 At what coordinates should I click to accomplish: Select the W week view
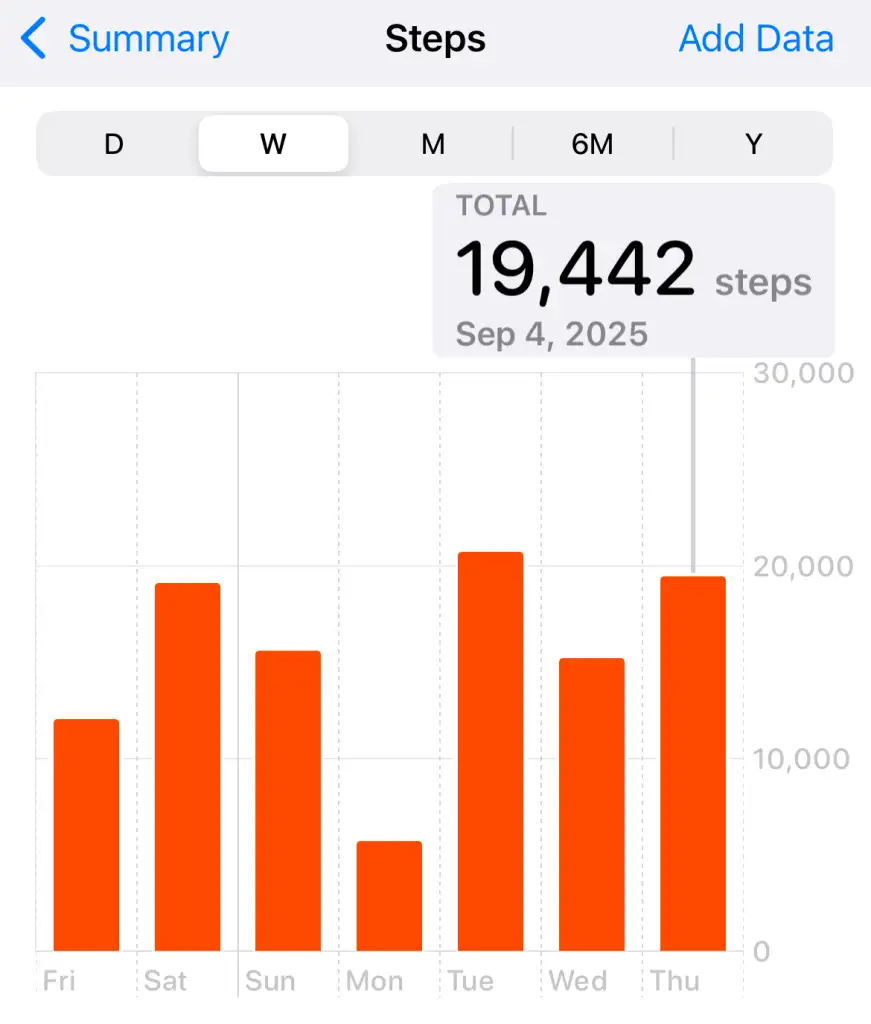pos(273,144)
